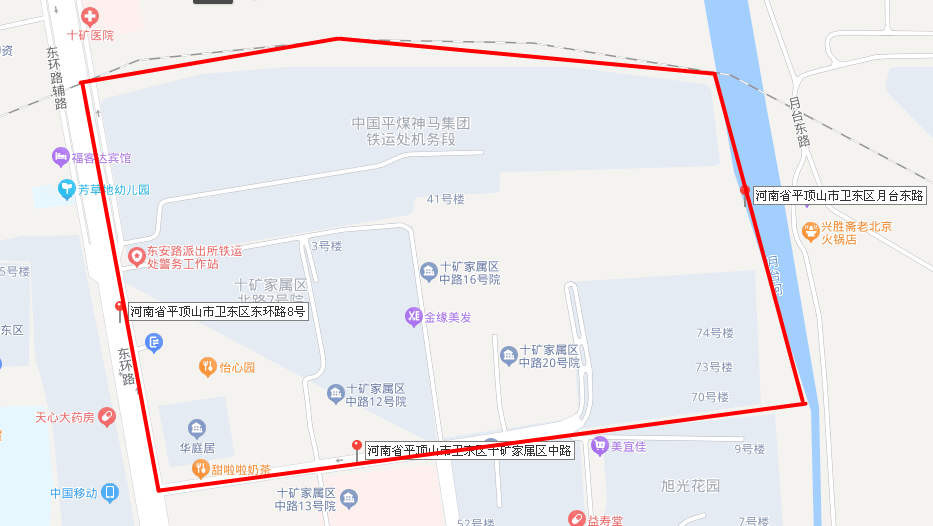
Task: Select the 华庭居 residential POI
Action: [197, 429]
